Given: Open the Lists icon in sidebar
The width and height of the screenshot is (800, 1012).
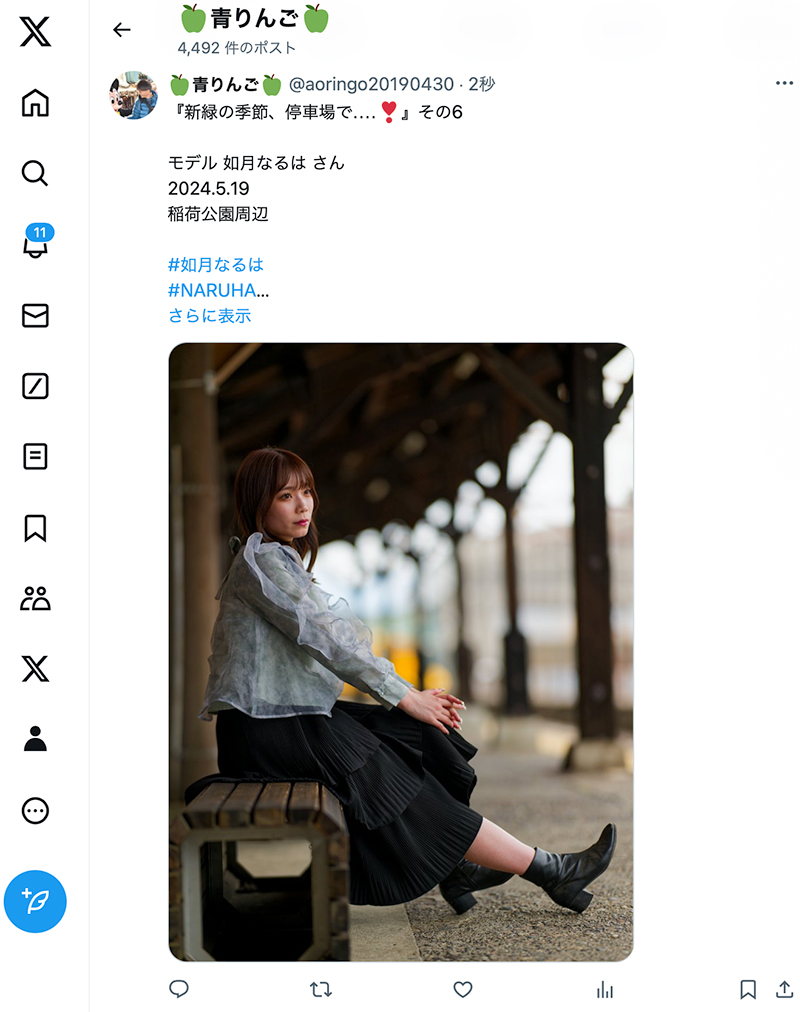Looking at the screenshot, I should coord(35,457).
